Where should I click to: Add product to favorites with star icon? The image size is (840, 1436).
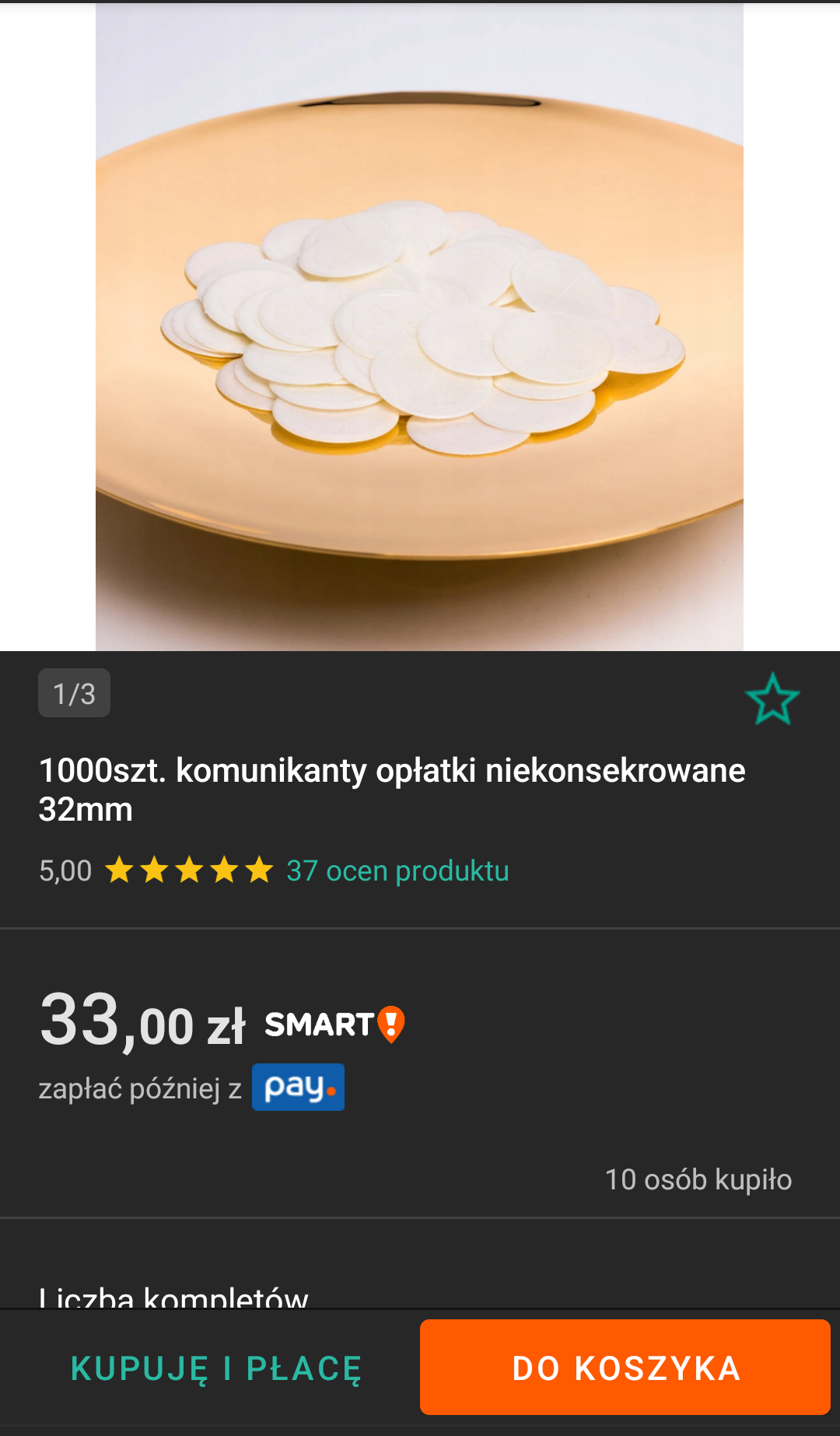tap(772, 699)
